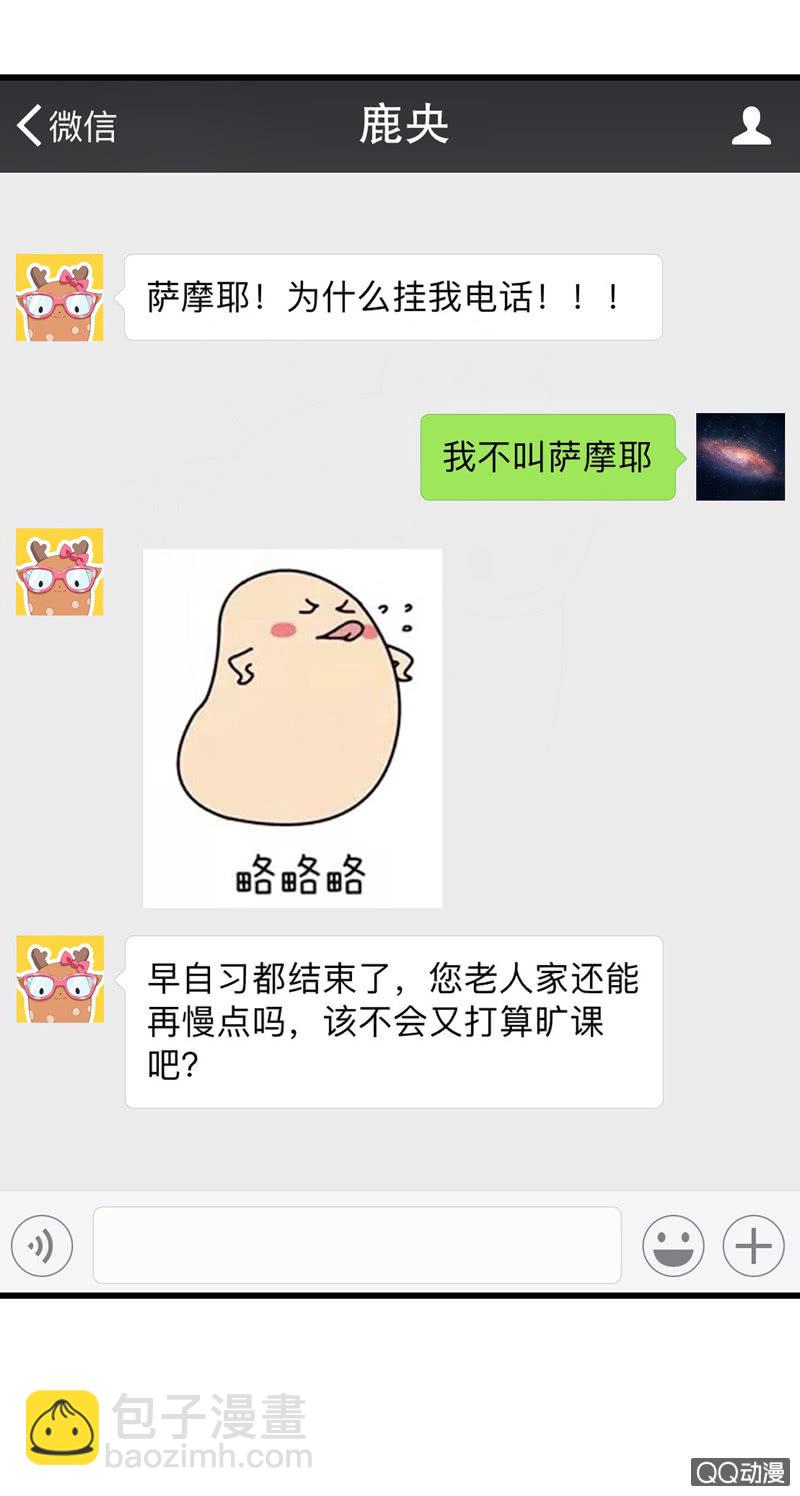Open the emoji smiley picker icon
The width and height of the screenshot is (800, 1496).
click(x=673, y=1245)
